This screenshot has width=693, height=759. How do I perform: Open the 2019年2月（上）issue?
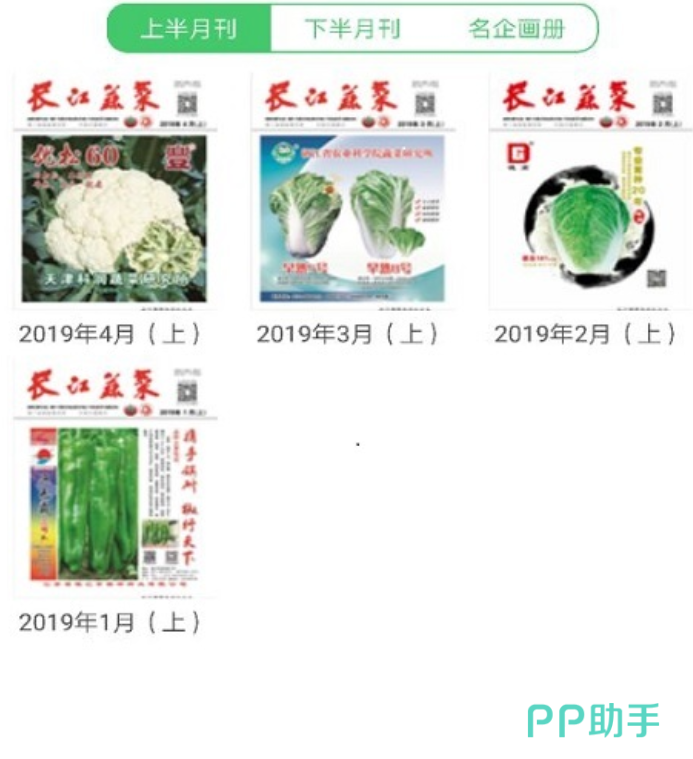click(x=589, y=192)
